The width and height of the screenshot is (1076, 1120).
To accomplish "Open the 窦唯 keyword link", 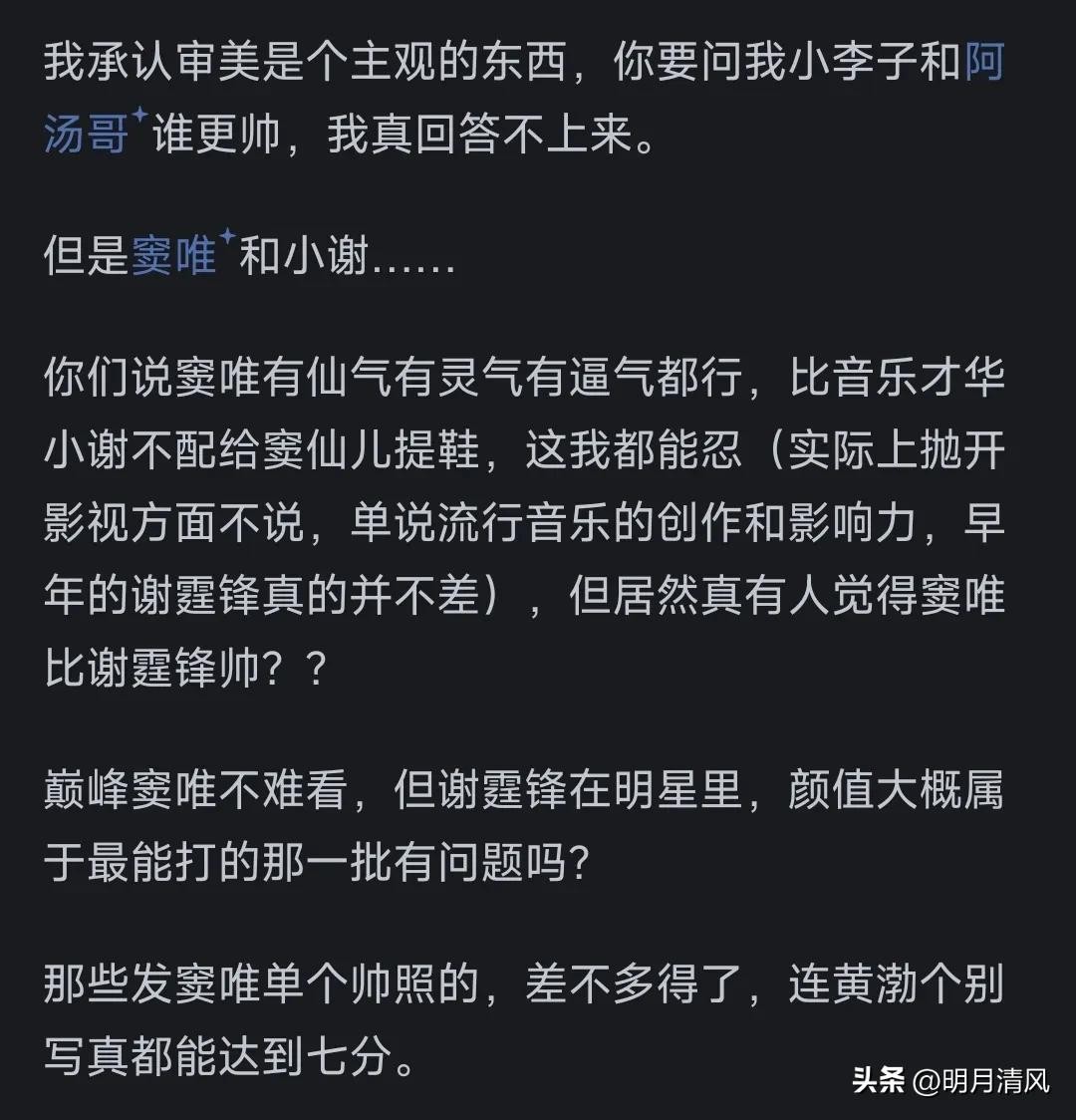I will 174,257.
